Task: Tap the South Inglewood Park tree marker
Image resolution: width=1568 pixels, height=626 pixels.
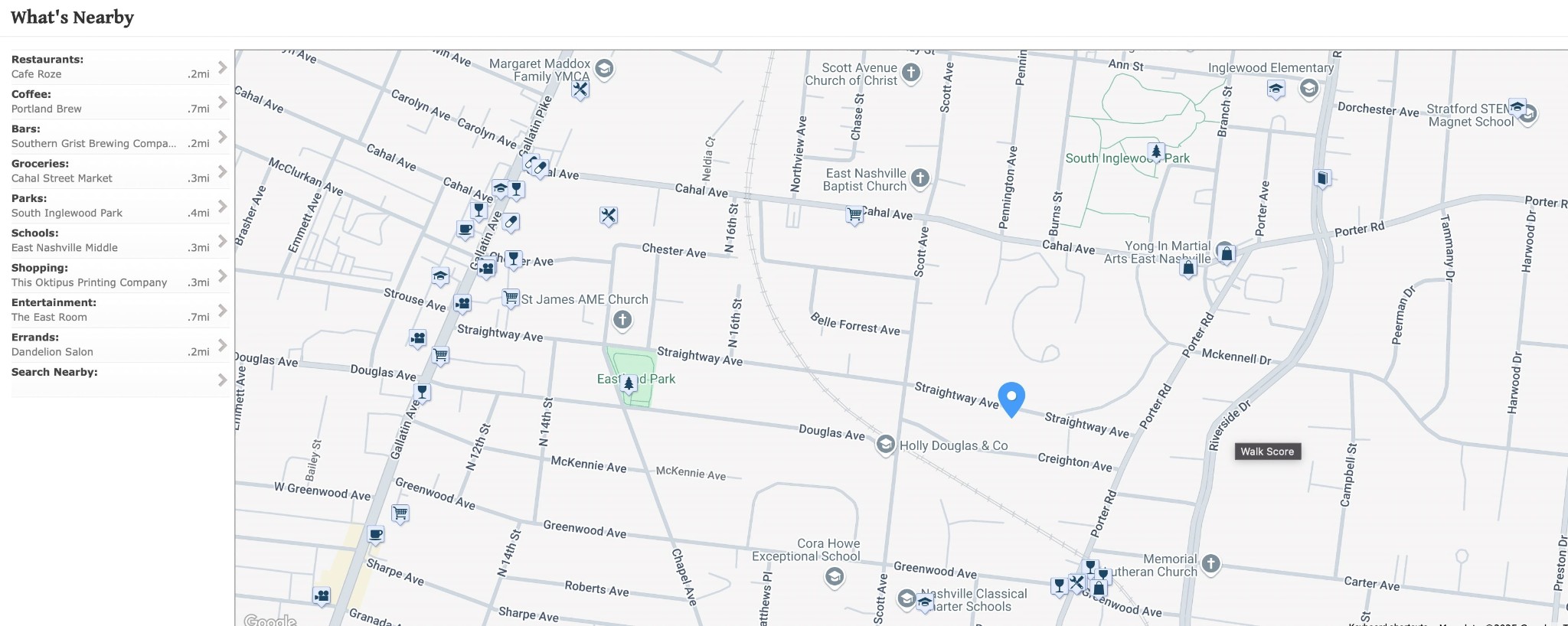Action: (x=1156, y=150)
